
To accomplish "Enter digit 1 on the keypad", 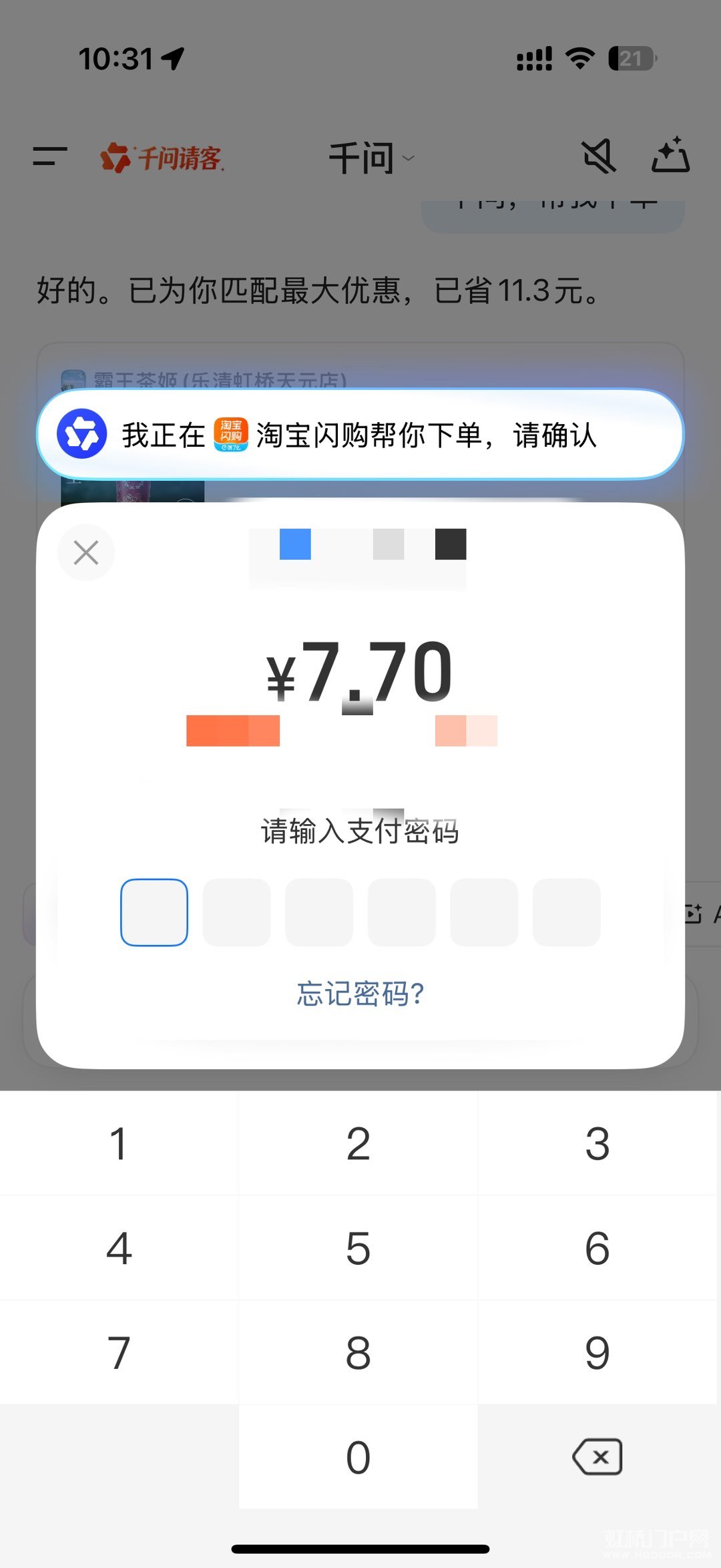I will (119, 1143).
